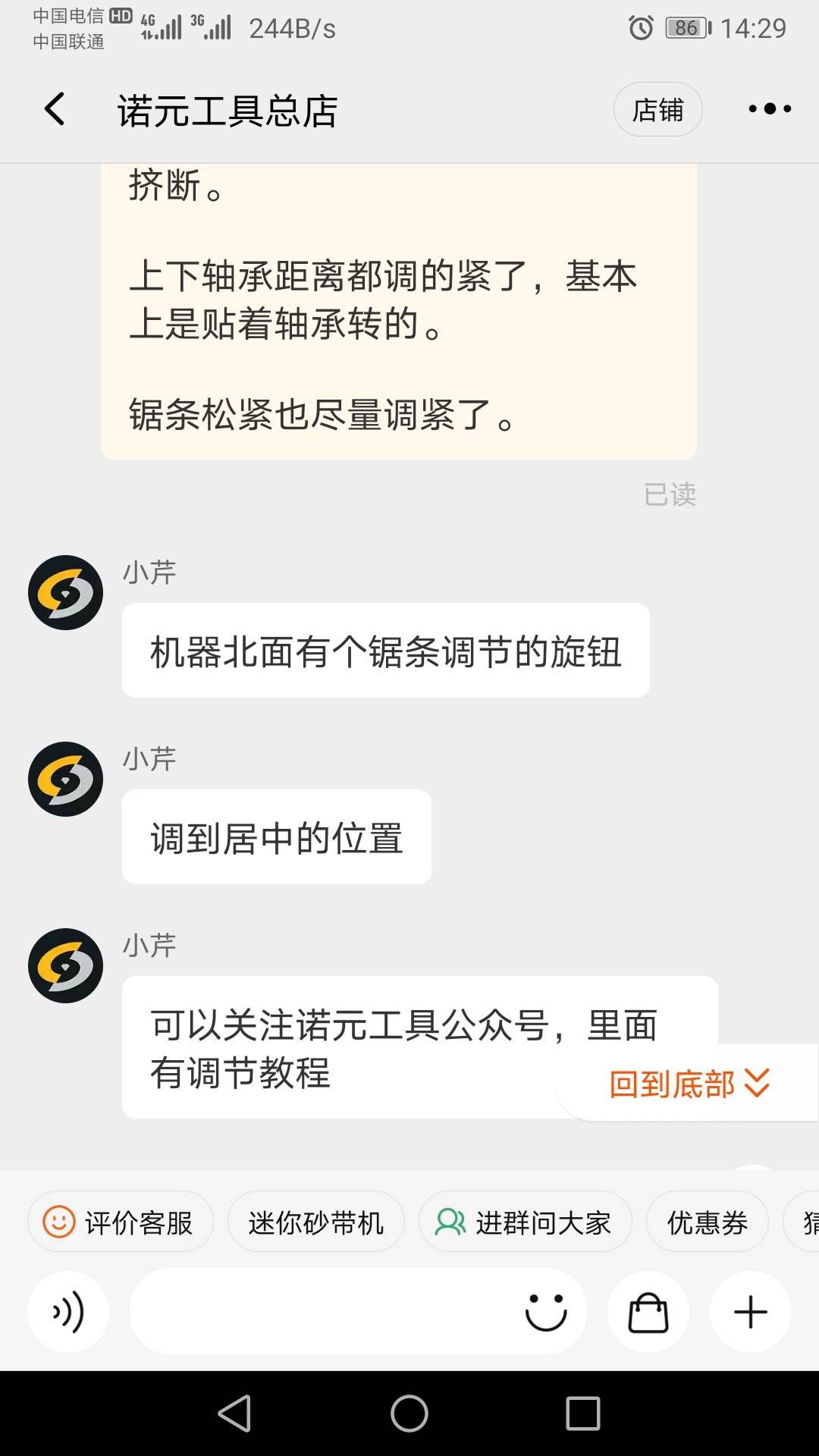Open the 优惠券 coupons chip
The image size is (819, 1456).
pyautogui.click(x=707, y=1222)
